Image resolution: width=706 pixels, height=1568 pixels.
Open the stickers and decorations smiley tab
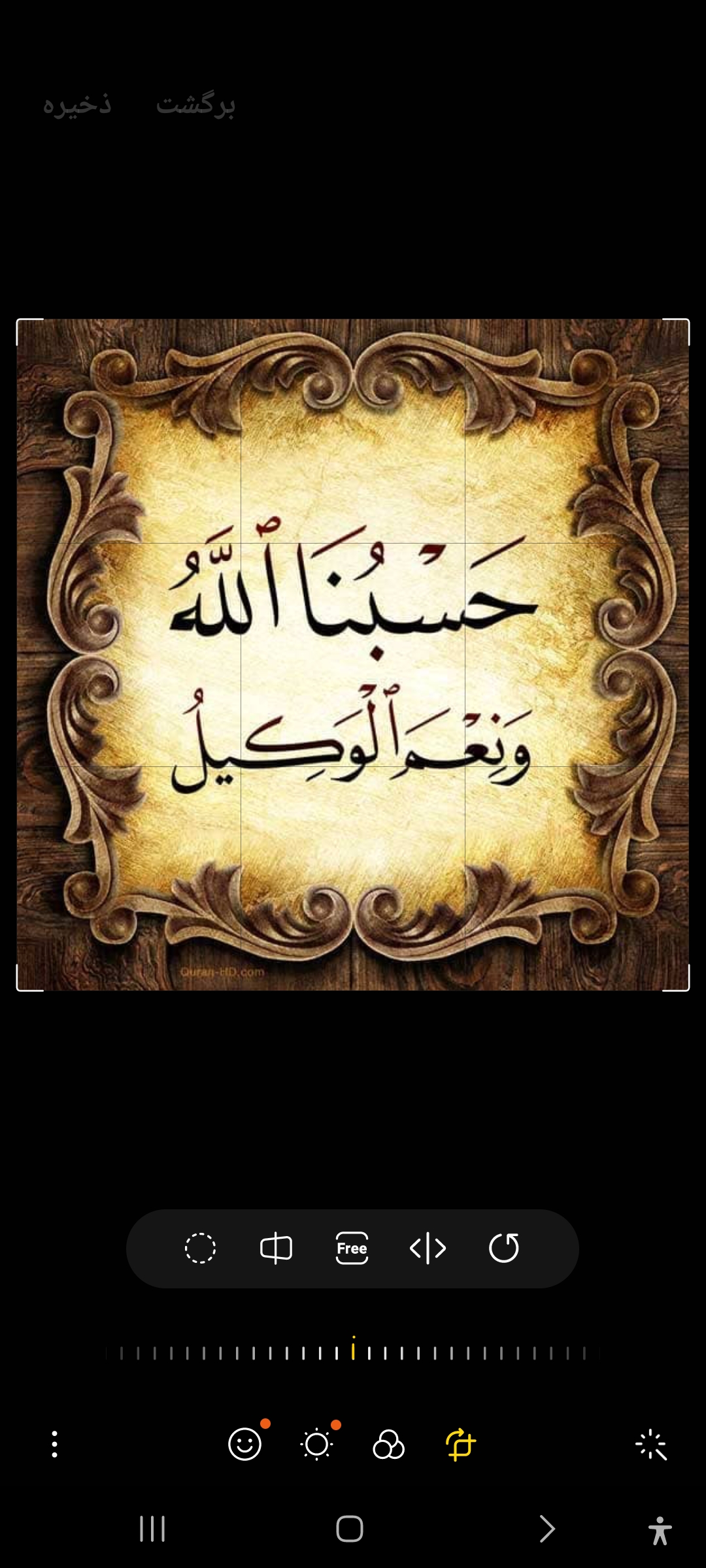tap(244, 1445)
